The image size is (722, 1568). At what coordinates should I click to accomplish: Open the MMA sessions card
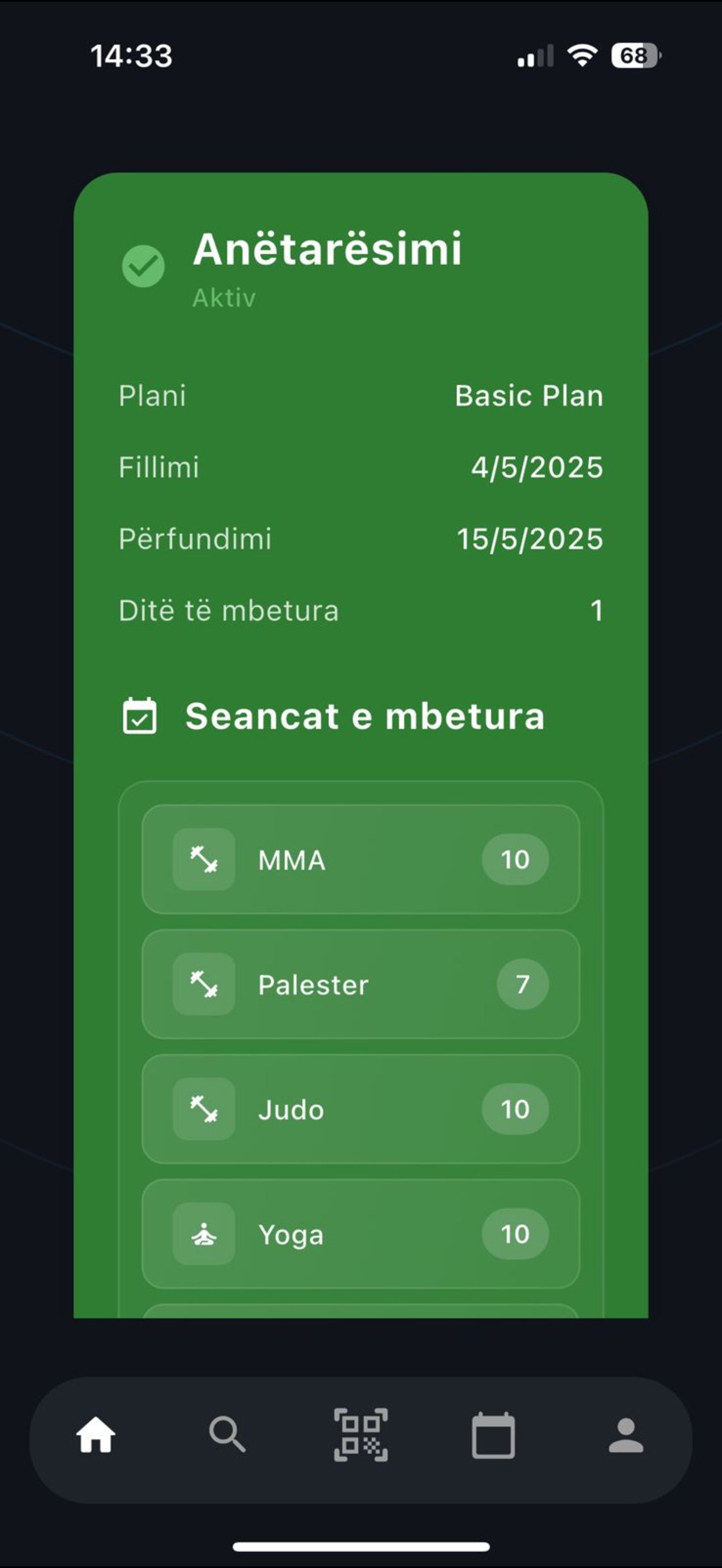point(360,859)
